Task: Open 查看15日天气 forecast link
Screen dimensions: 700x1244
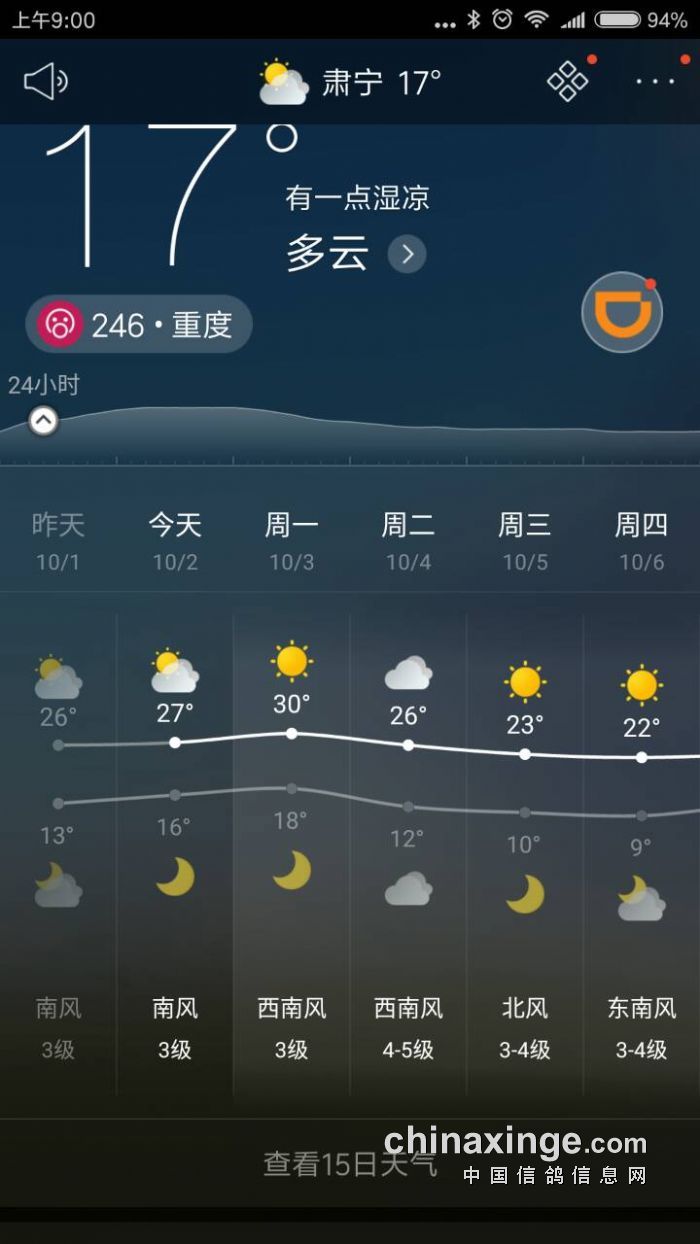Action: click(350, 1163)
